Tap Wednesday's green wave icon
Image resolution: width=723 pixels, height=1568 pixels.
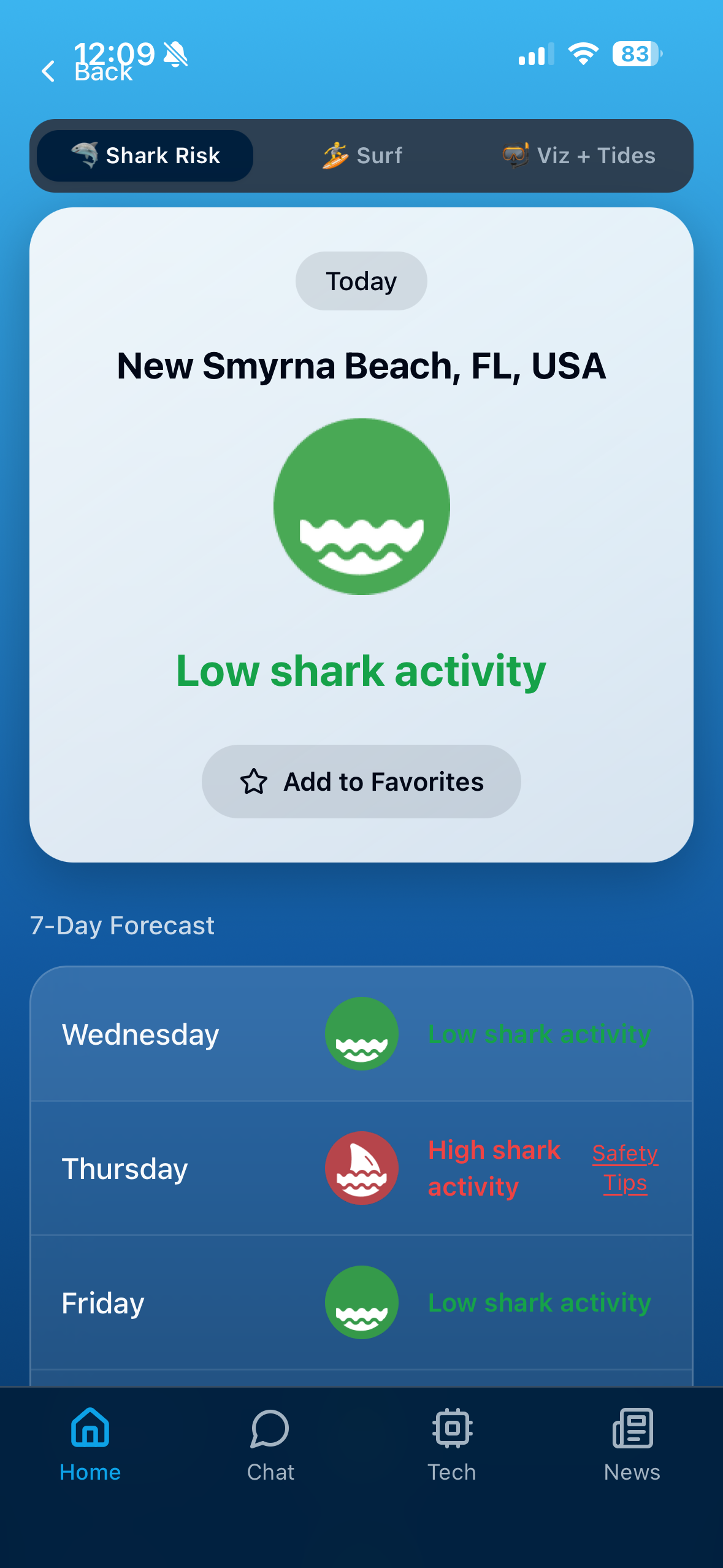pyautogui.click(x=361, y=1033)
